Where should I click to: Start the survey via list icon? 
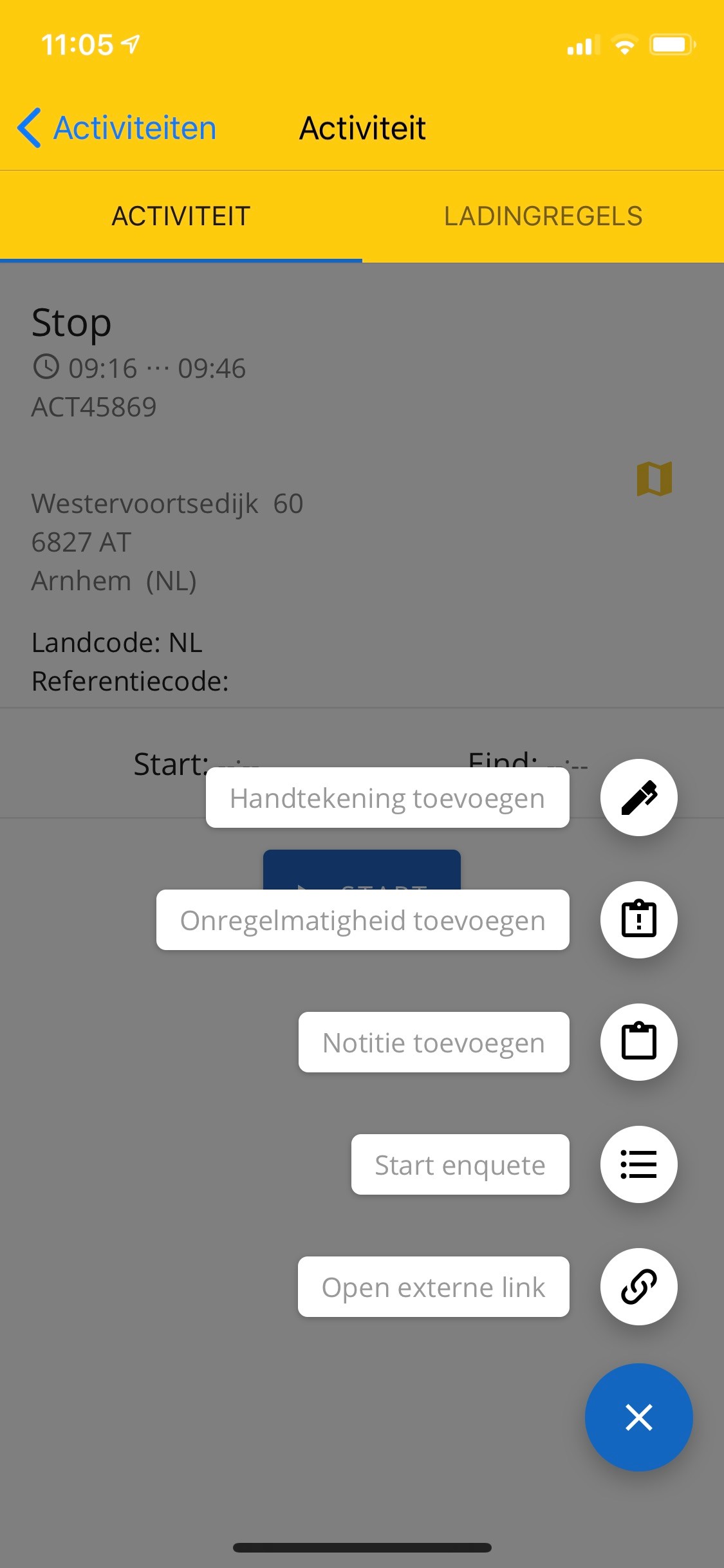[x=638, y=1164]
